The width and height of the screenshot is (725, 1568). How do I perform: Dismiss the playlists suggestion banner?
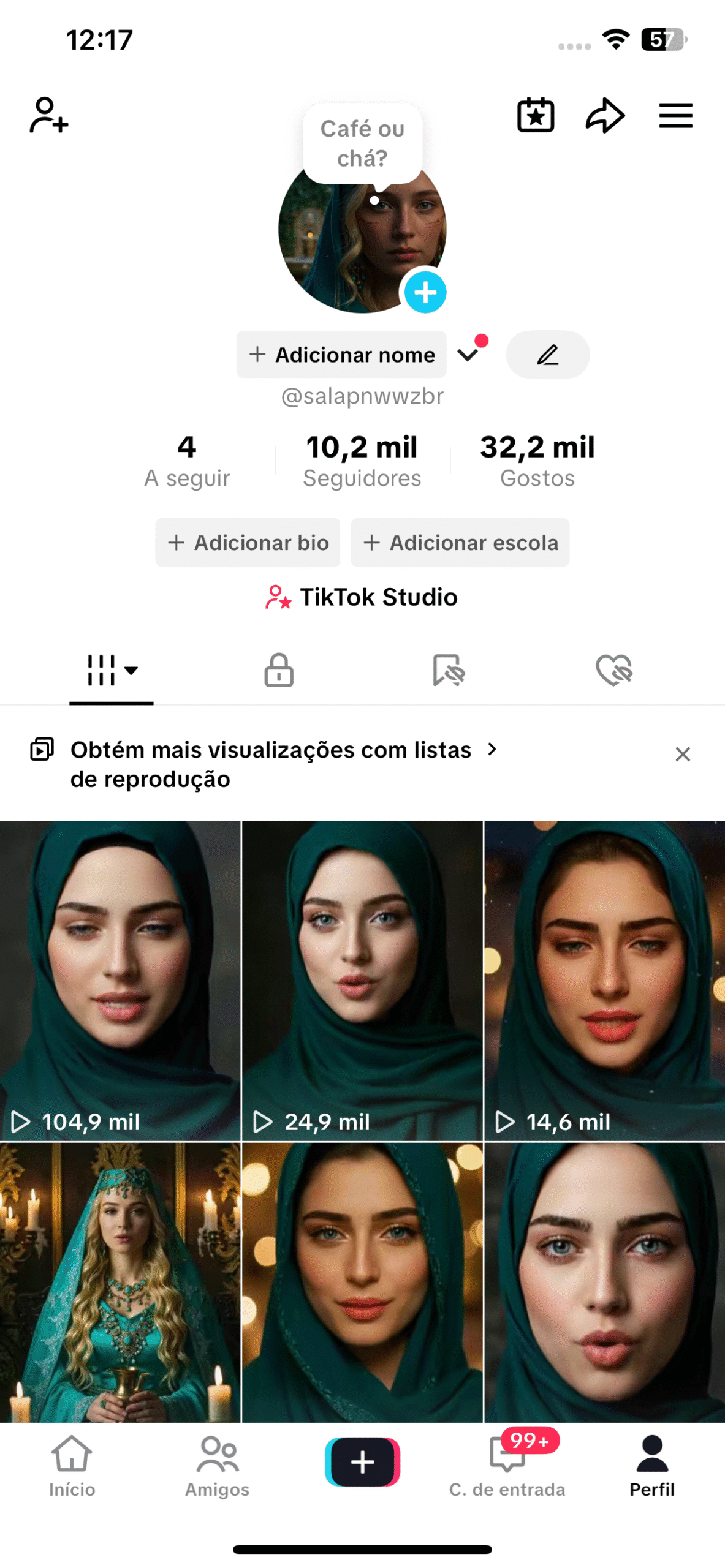click(682, 754)
